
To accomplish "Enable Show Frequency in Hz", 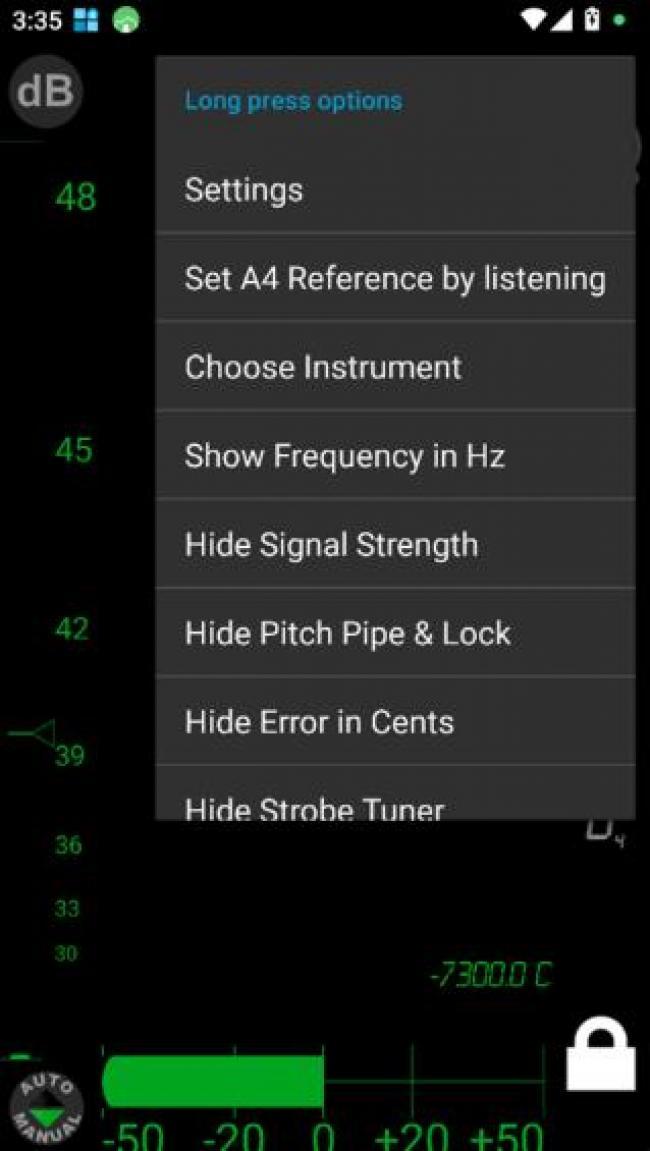I will point(394,456).
